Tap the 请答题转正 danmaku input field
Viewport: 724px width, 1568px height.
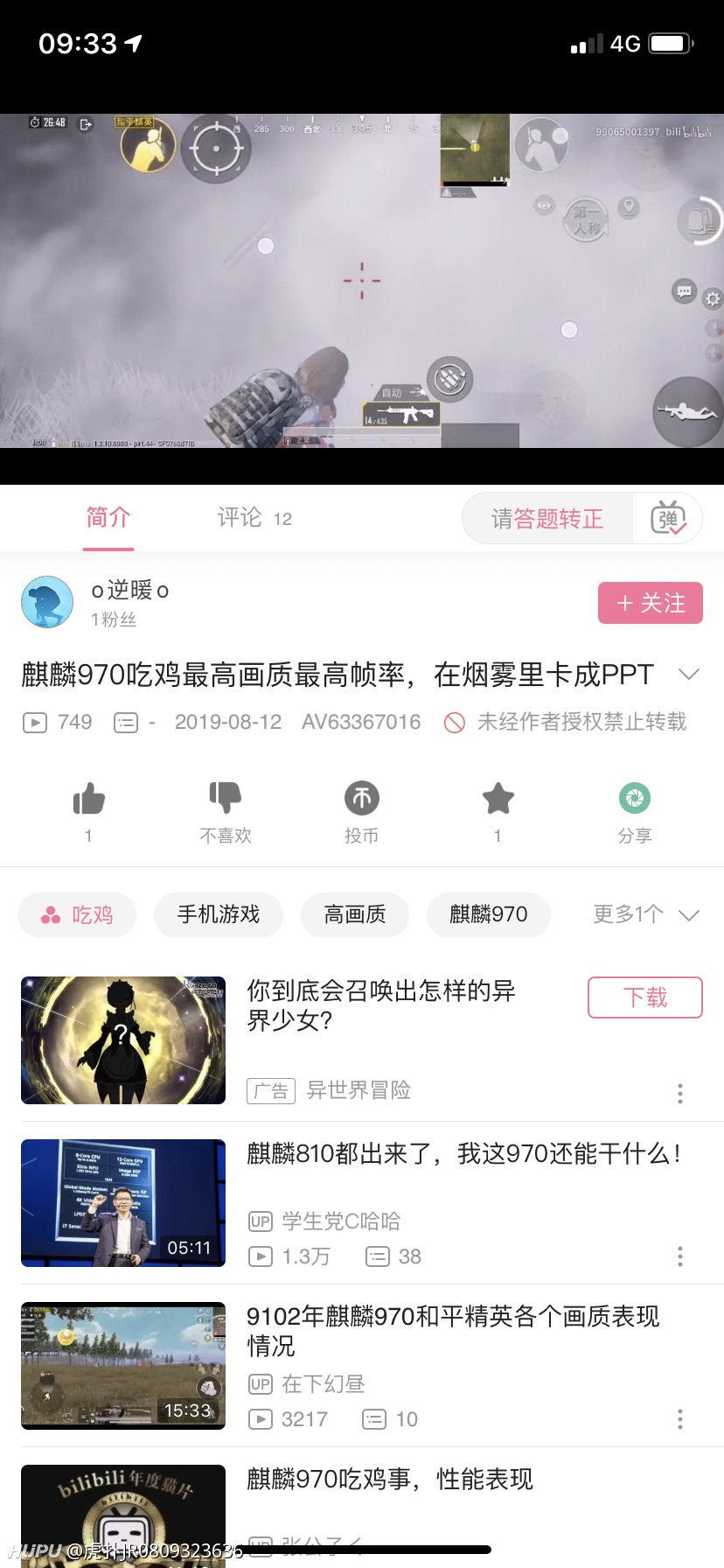(547, 518)
